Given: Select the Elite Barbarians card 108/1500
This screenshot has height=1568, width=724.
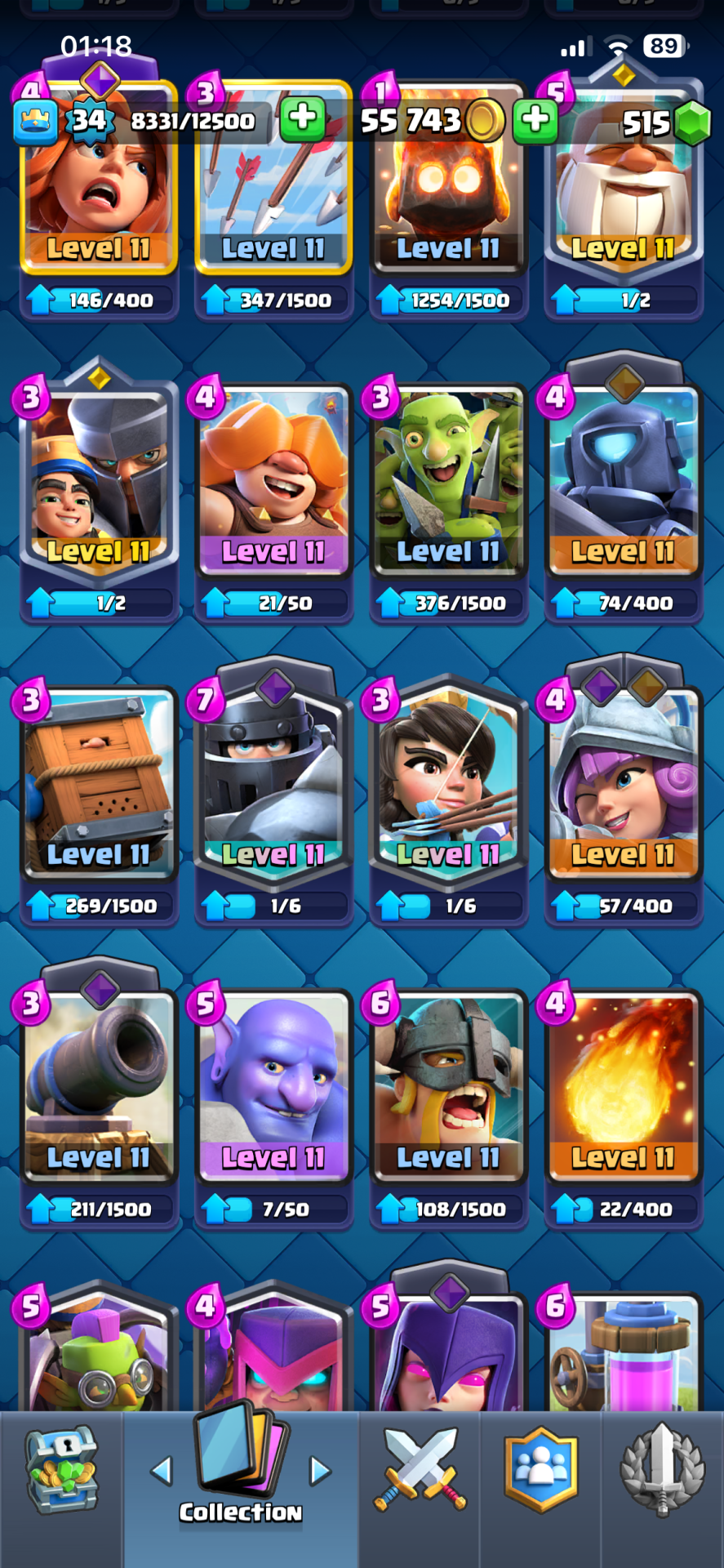Looking at the screenshot, I should click(x=448, y=1086).
